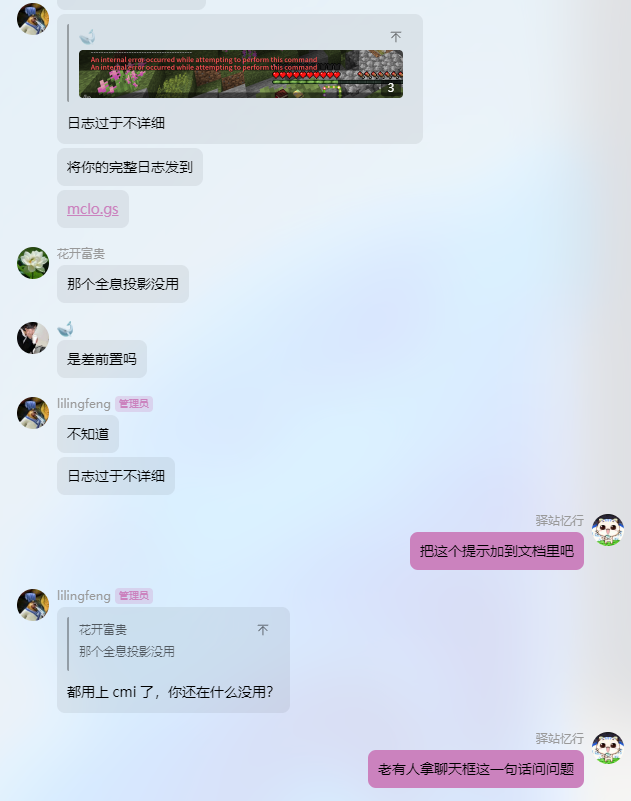Open the mclo.gs link
The width and height of the screenshot is (631, 801).
point(92,209)
